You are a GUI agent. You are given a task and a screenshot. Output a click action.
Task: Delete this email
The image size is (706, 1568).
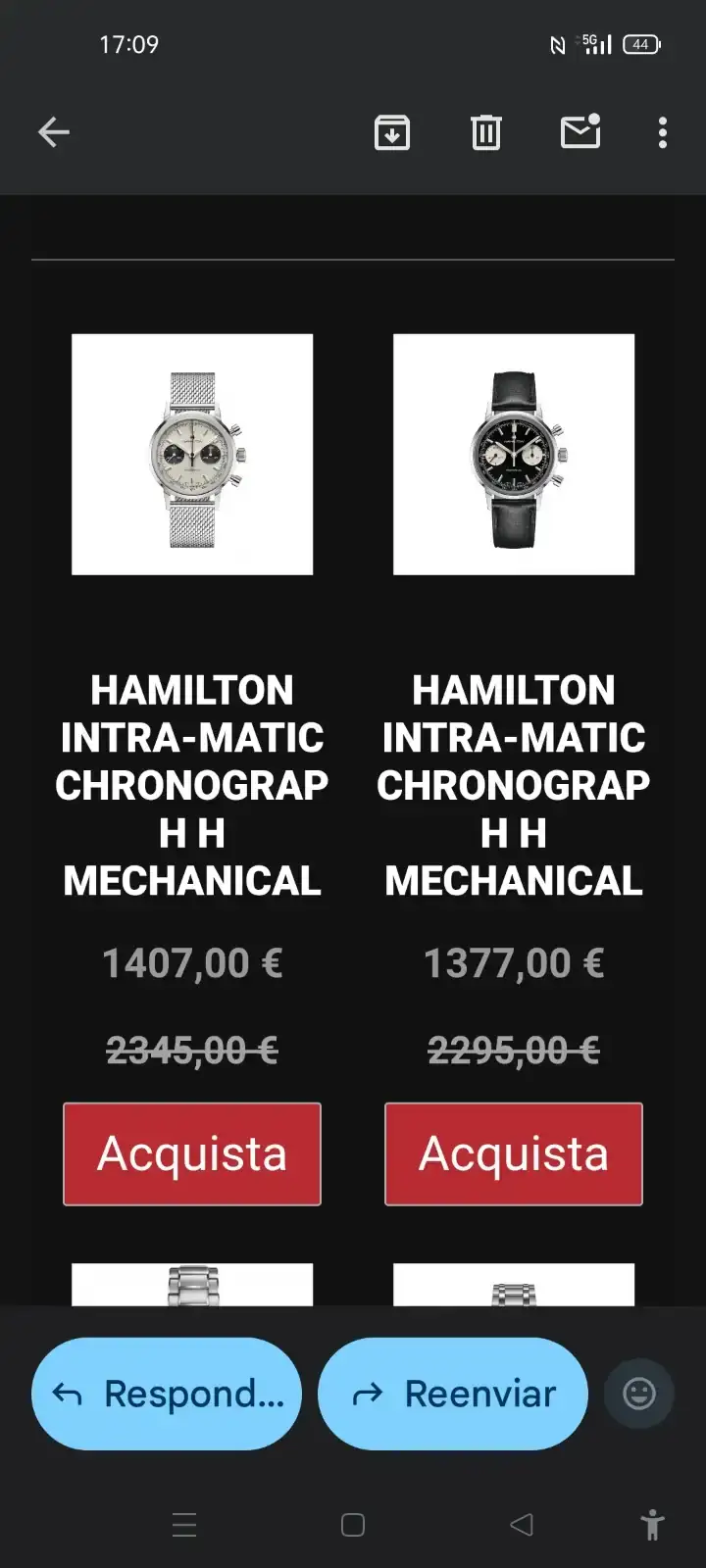[485, 132]
